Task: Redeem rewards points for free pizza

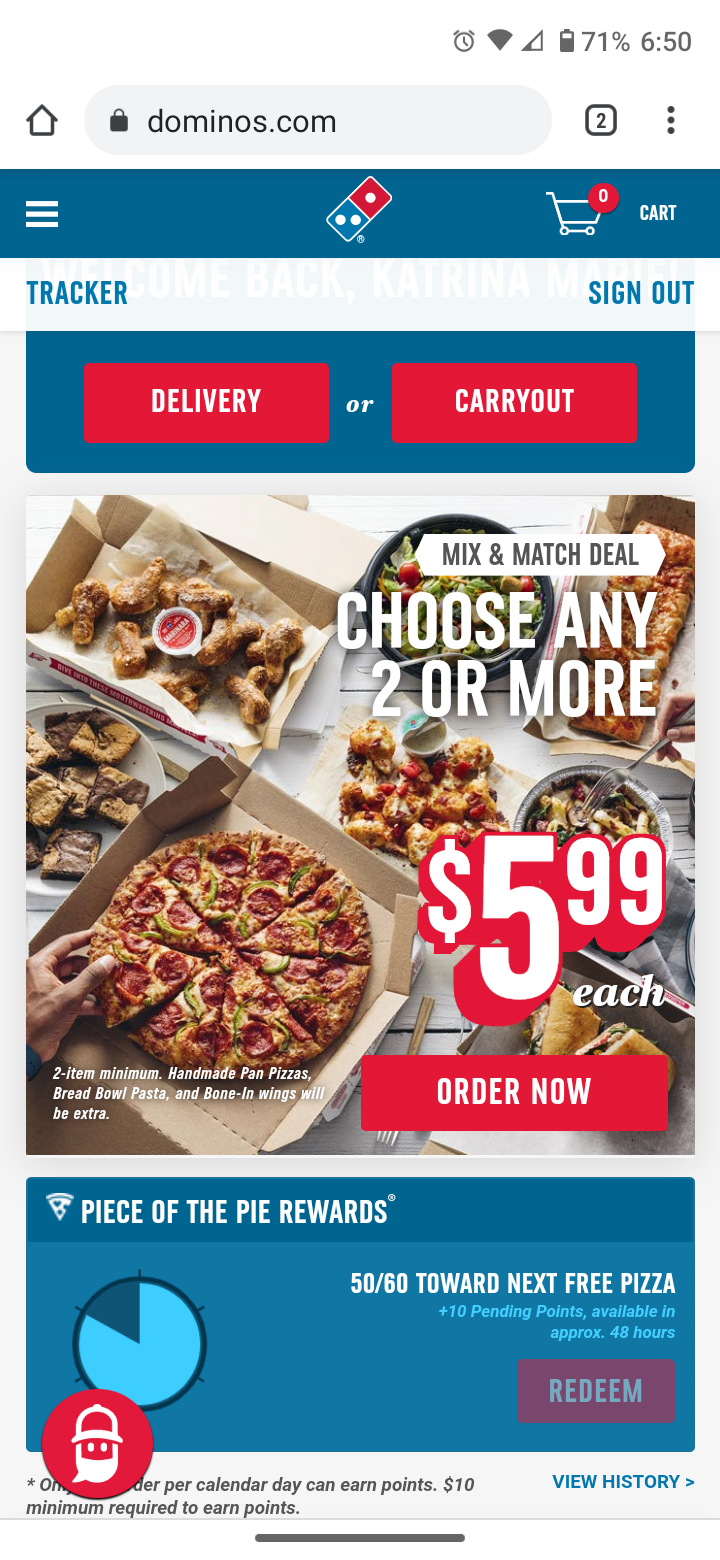Action: [596, 1391]
